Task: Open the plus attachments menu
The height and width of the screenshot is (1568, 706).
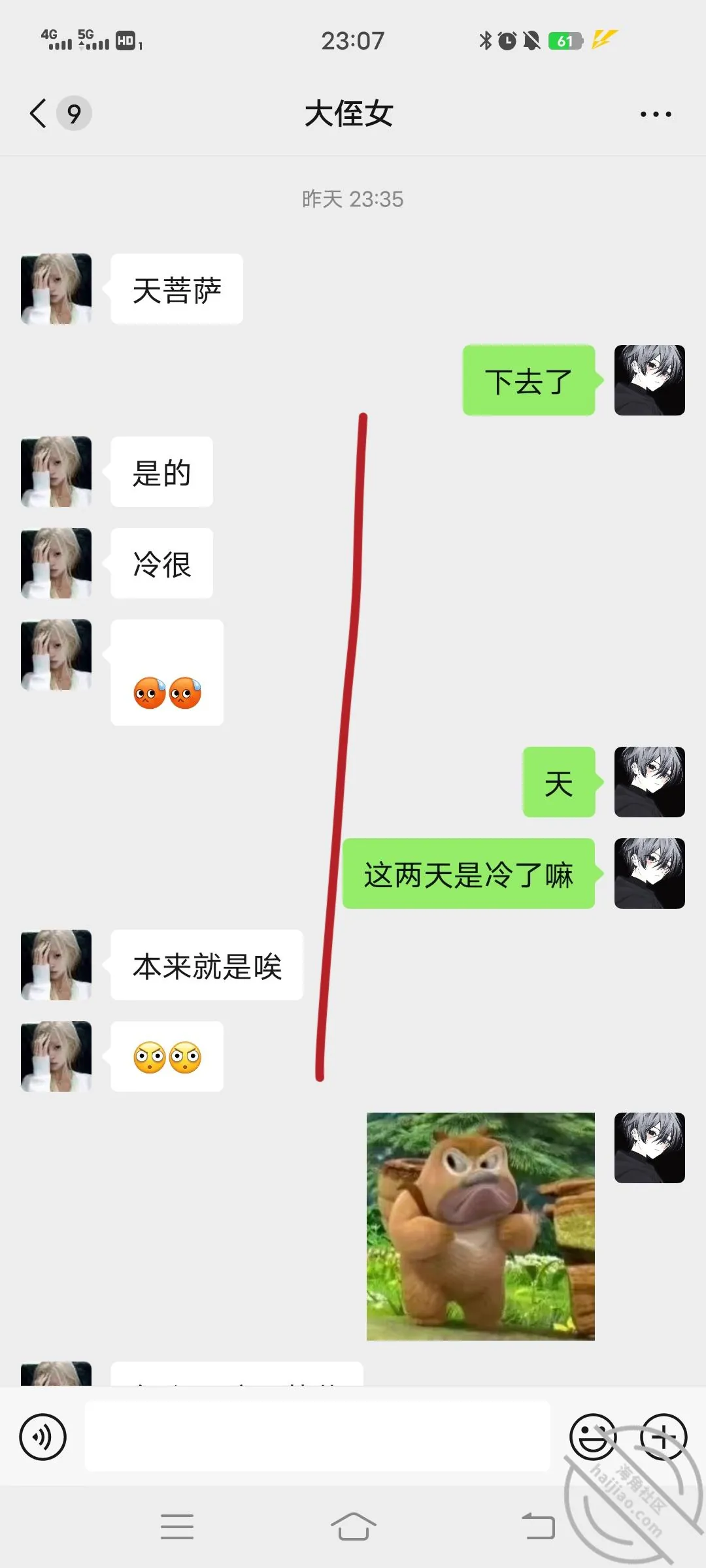Action: coord(664,1437)
